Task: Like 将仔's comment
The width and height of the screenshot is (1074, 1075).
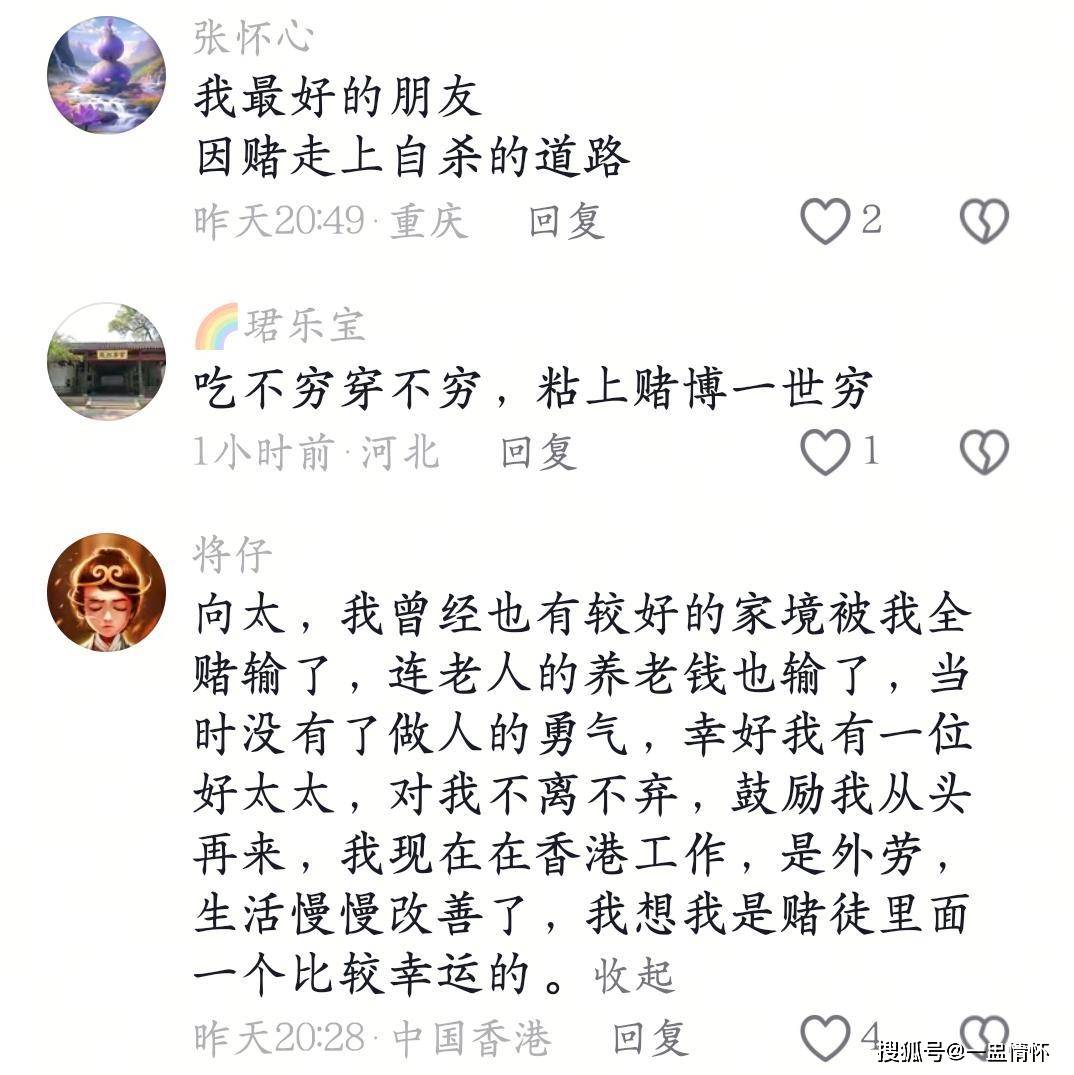Action: point(825,1038)
